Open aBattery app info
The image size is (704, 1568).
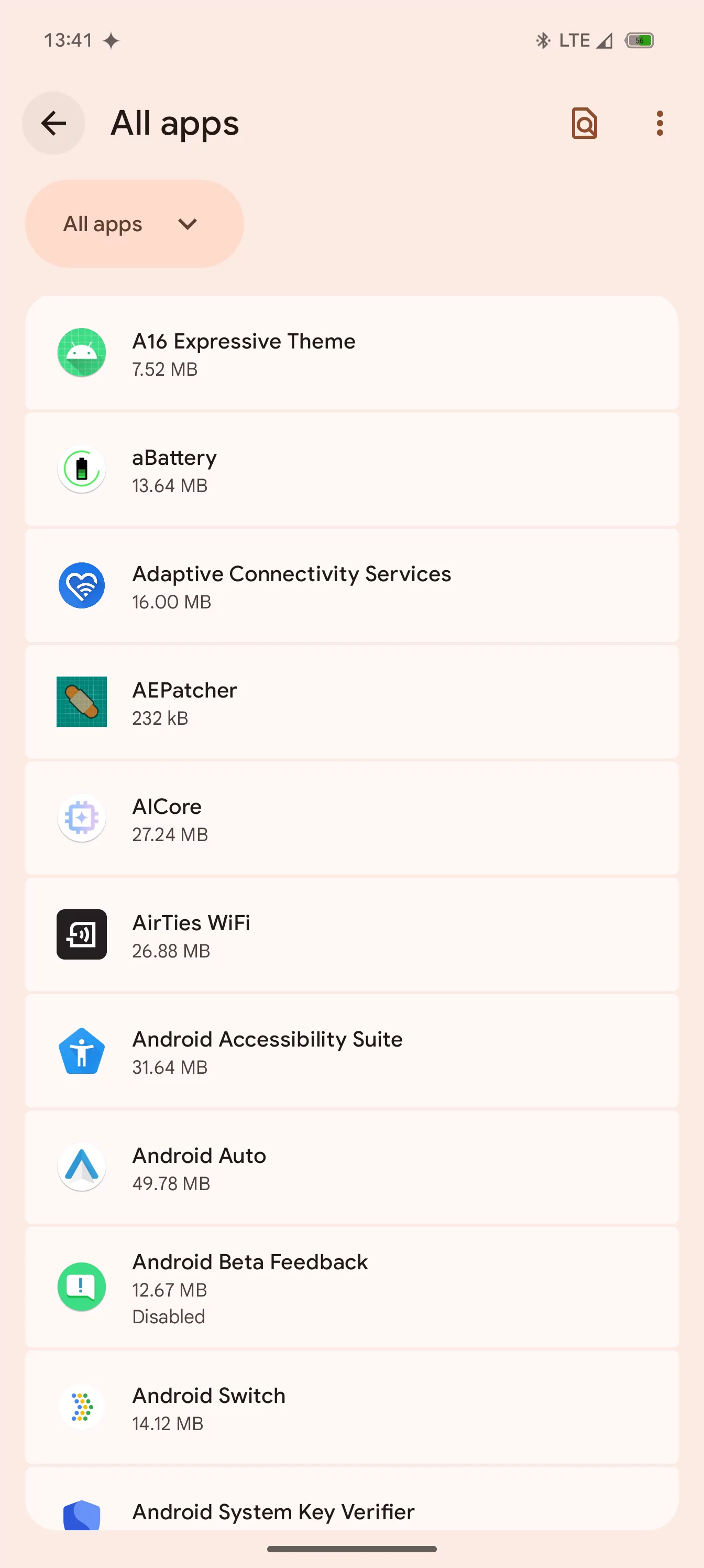point(351,470)
